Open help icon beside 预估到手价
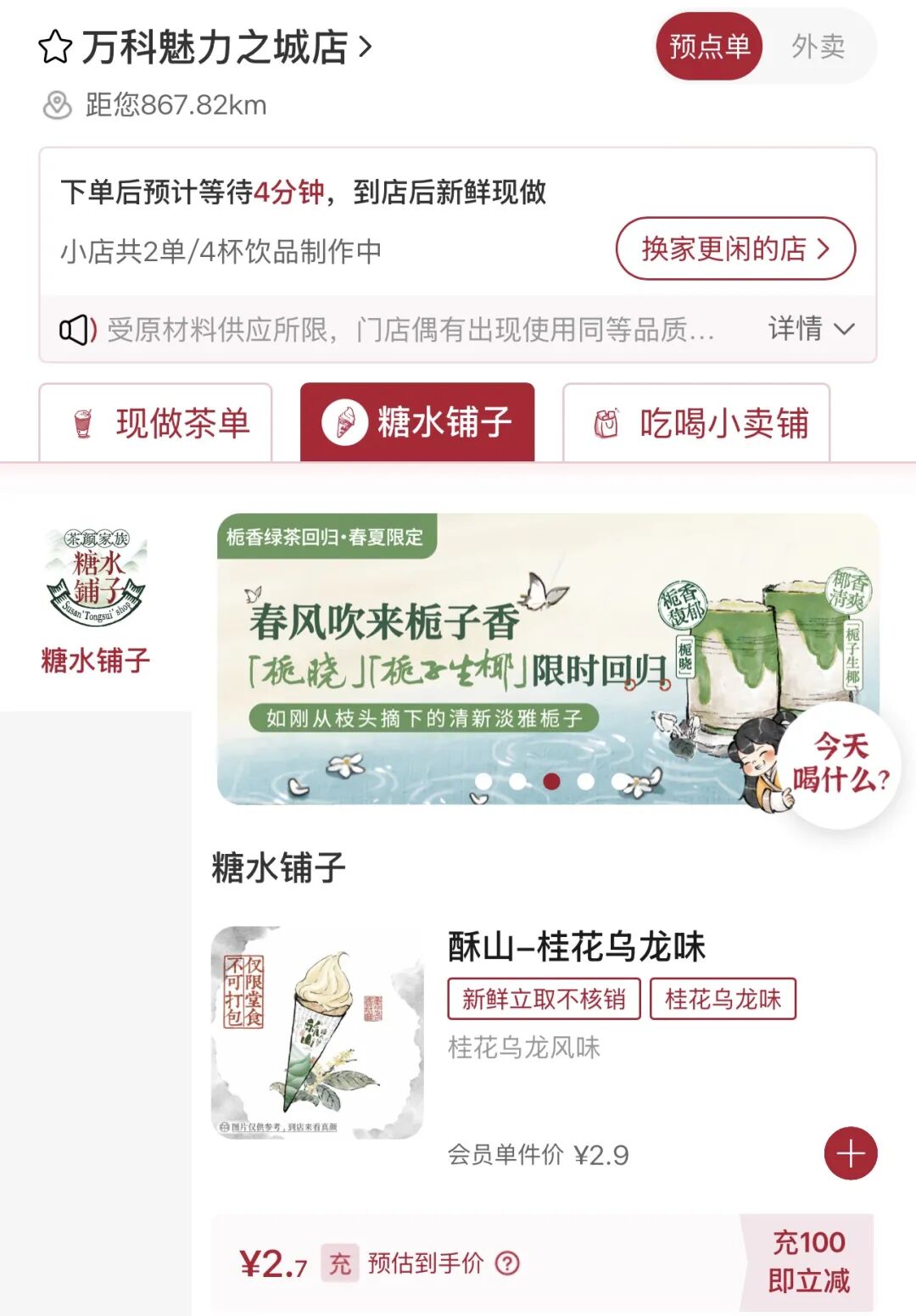Image resolution: width=916 pixels, height=1316 pixels. [x=507, y=1263]
